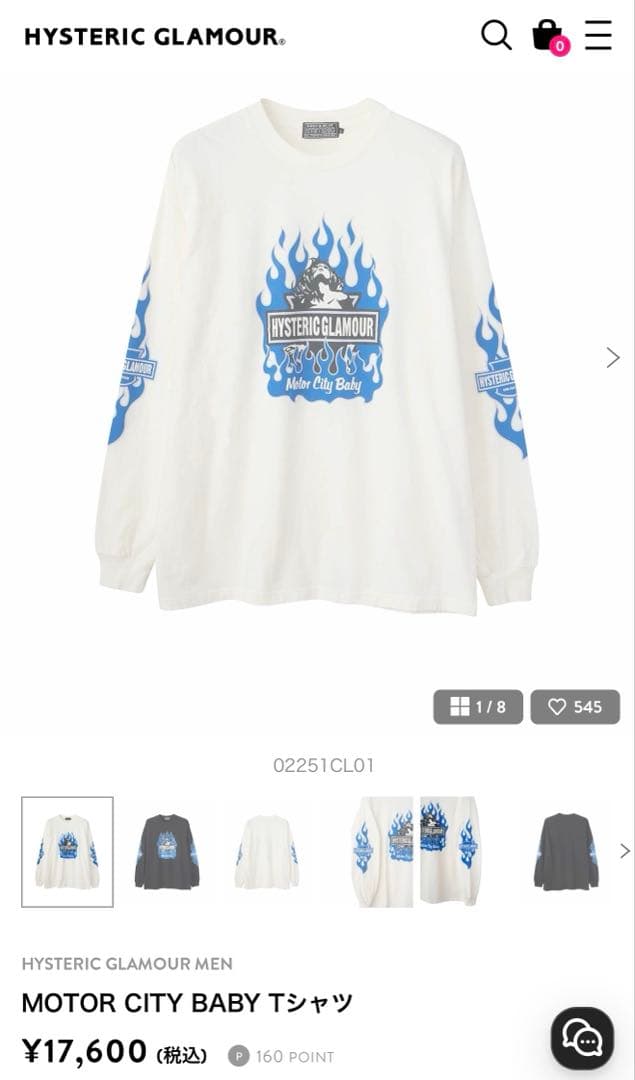Open the hamburger menu

click(598, 36)
